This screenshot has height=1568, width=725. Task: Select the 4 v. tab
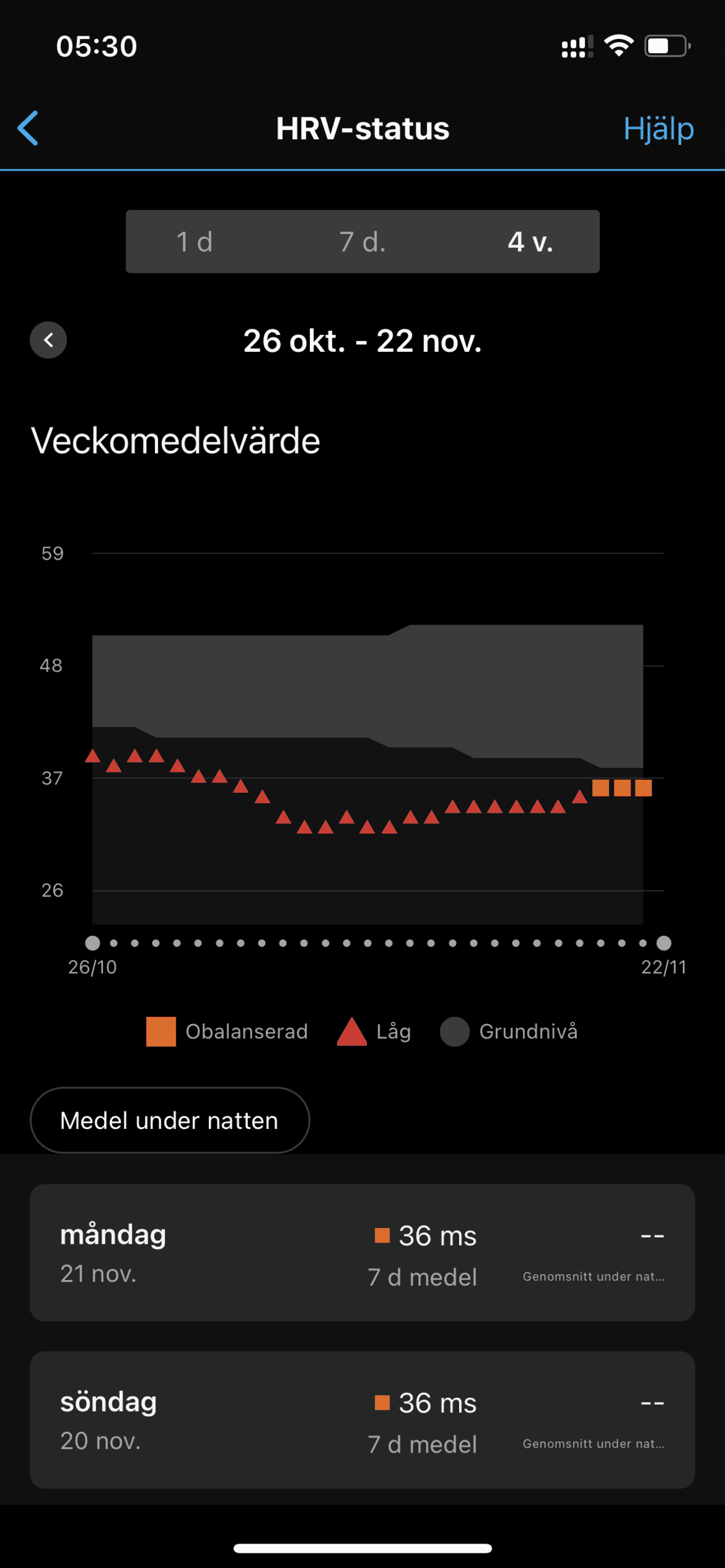pyautogui.click(x=530, y=241)
